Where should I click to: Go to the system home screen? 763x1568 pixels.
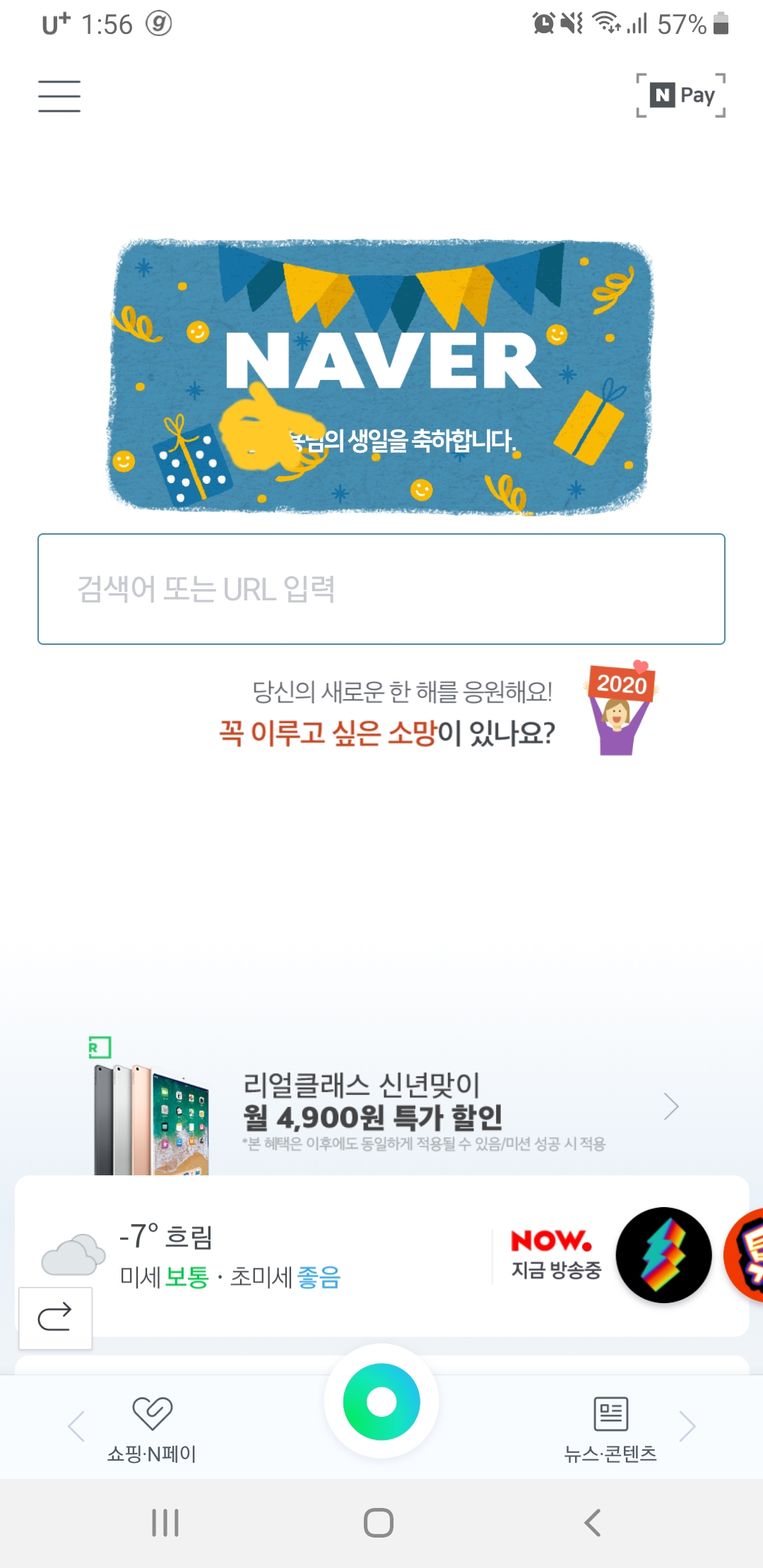pos(379,1523)
